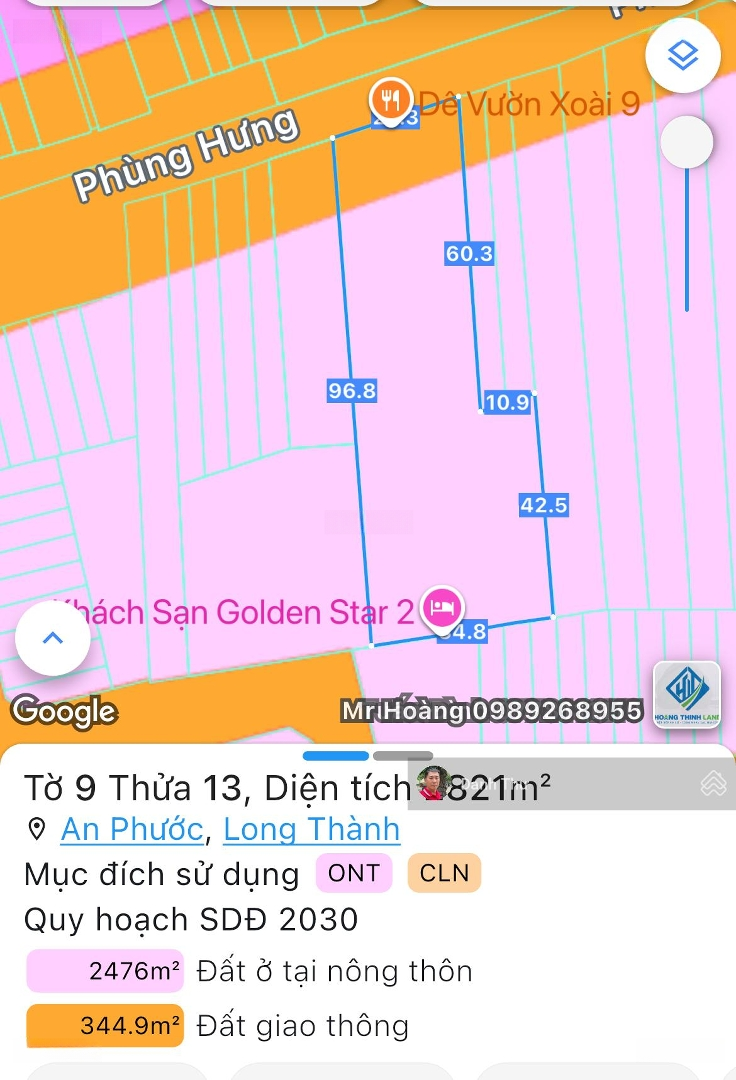Switch to the first page dot
Viewport: 736px width, 1080px height.
(335, 755)
